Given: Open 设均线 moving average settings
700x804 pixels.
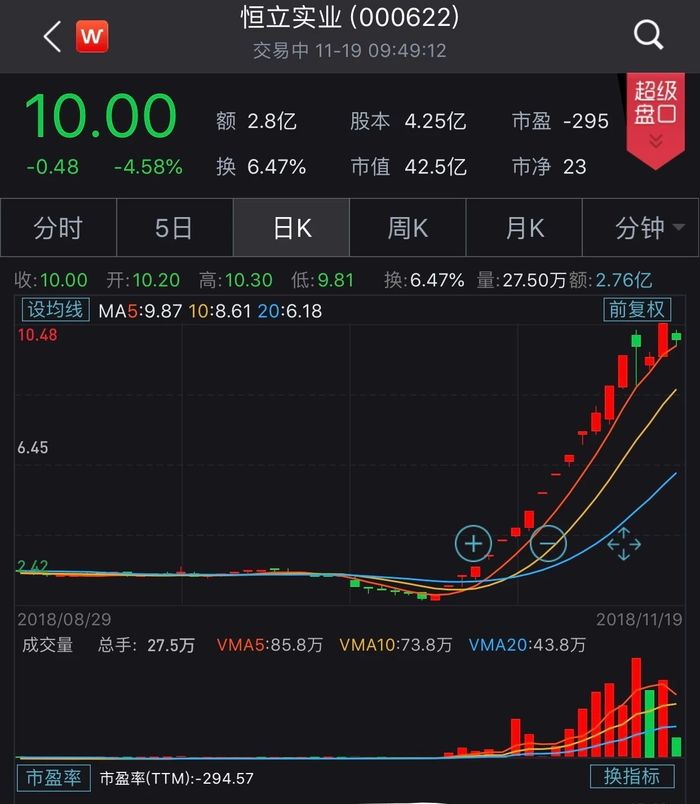Looking at the screenshot, I should (x=54, y=310).
